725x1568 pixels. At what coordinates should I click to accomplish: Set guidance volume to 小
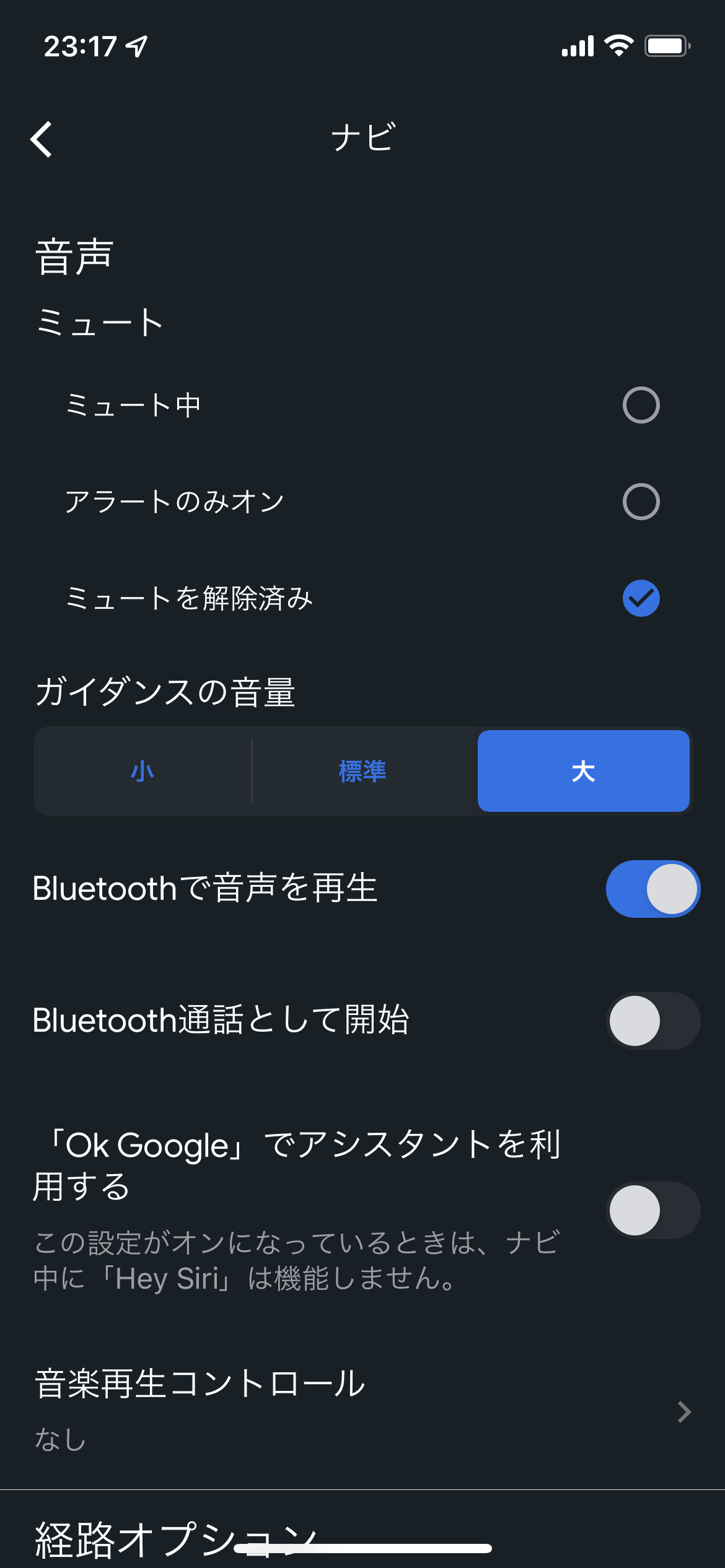tap(143, 771)
